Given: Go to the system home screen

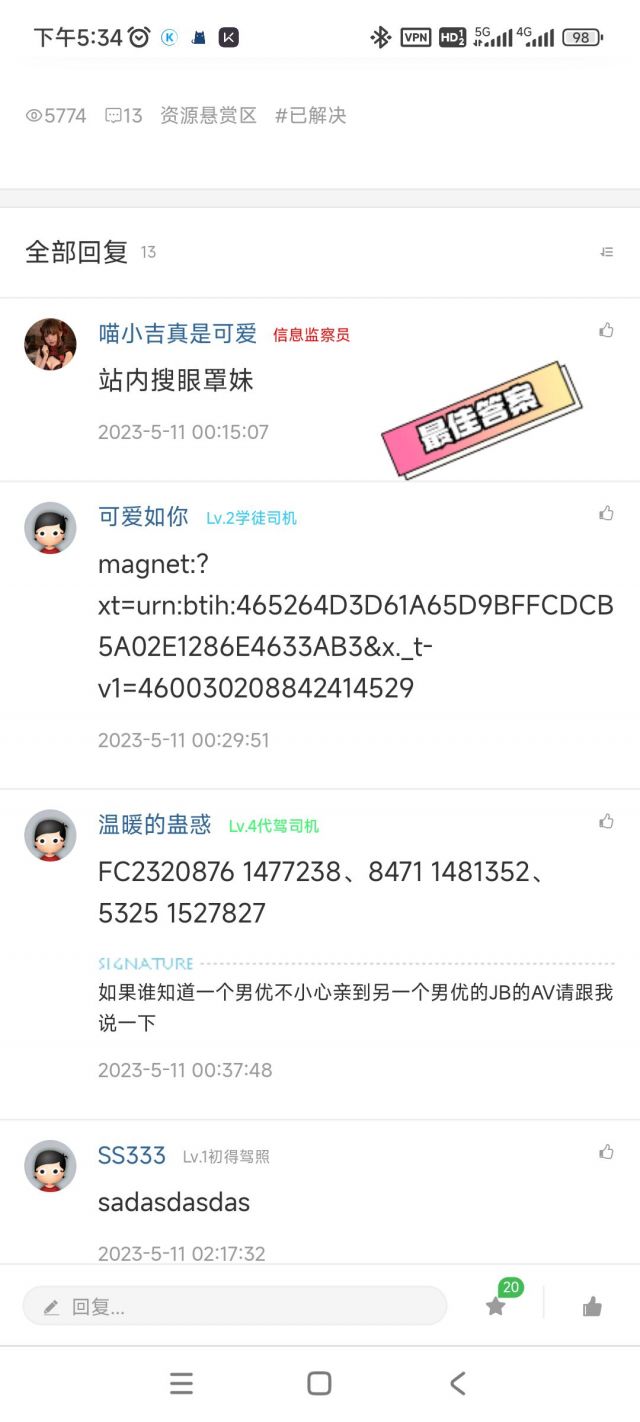Looking at the screenshot, I should [319, 1384].
